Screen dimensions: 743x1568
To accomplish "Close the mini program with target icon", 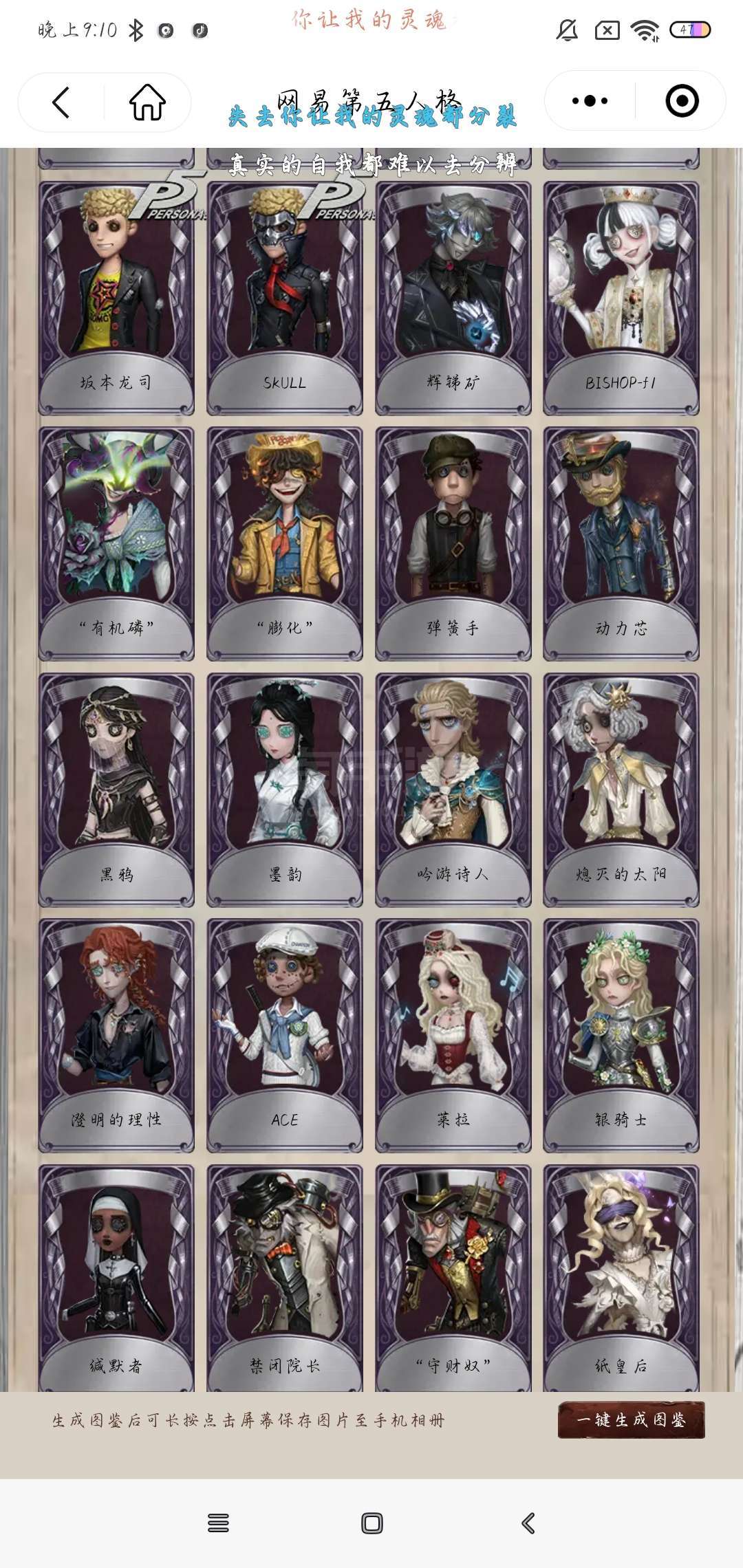I will (x=682, y=101).
